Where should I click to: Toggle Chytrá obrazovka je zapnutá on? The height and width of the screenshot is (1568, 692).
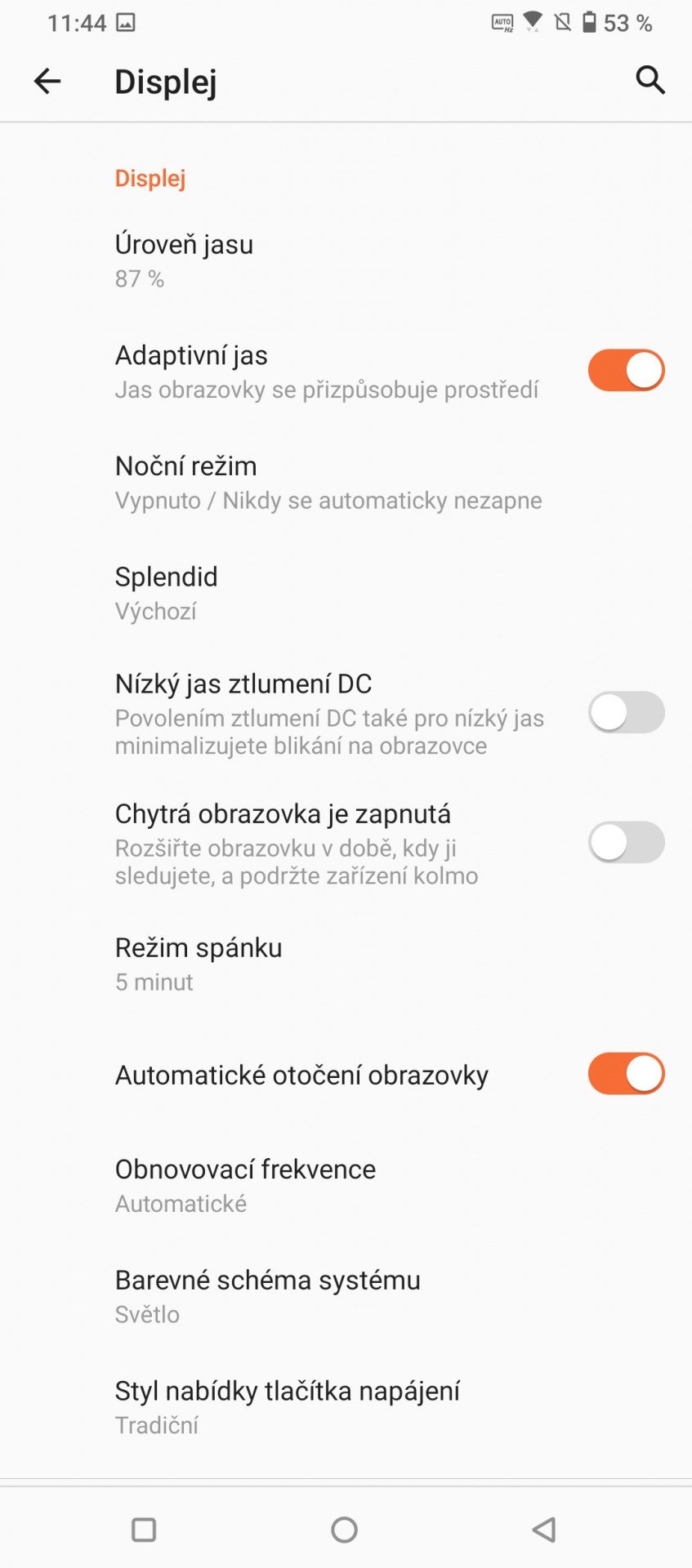coord(626,842)
